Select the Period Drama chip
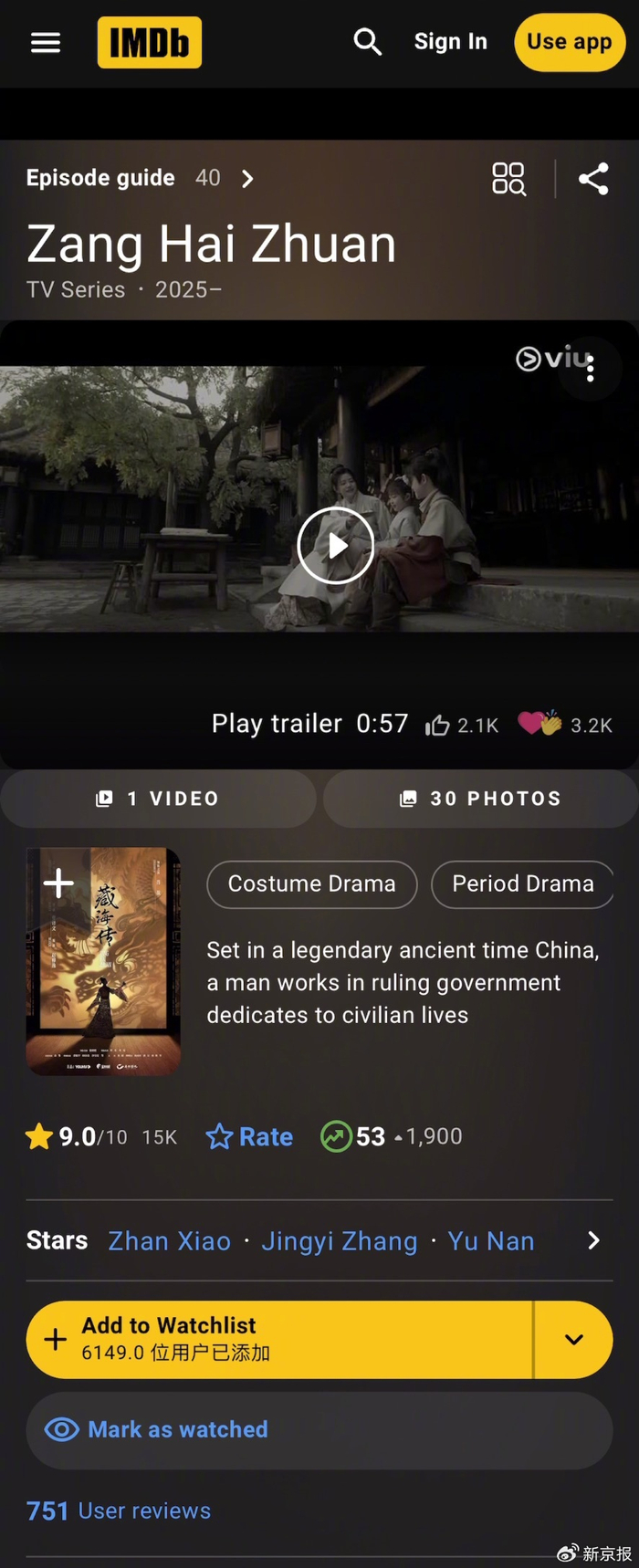Screen dimensions: 639x1568 tap(522, 884)
